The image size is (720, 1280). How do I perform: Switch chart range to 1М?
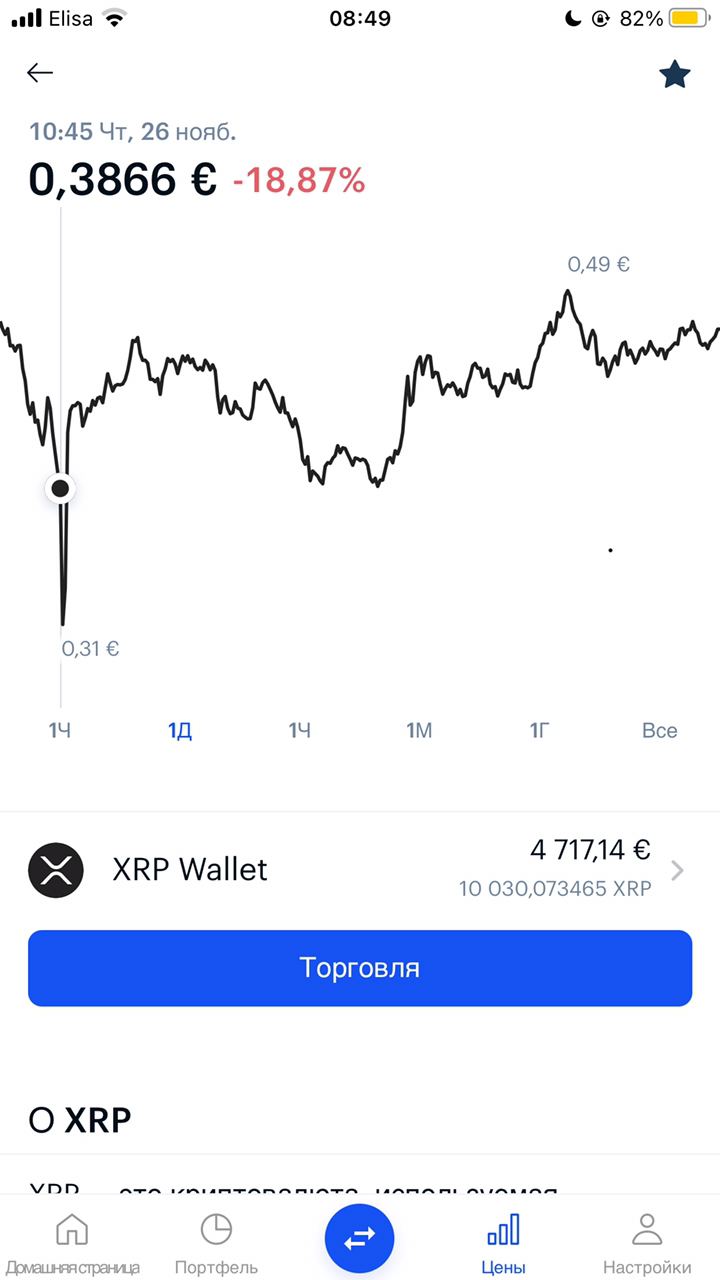[419, 731]
